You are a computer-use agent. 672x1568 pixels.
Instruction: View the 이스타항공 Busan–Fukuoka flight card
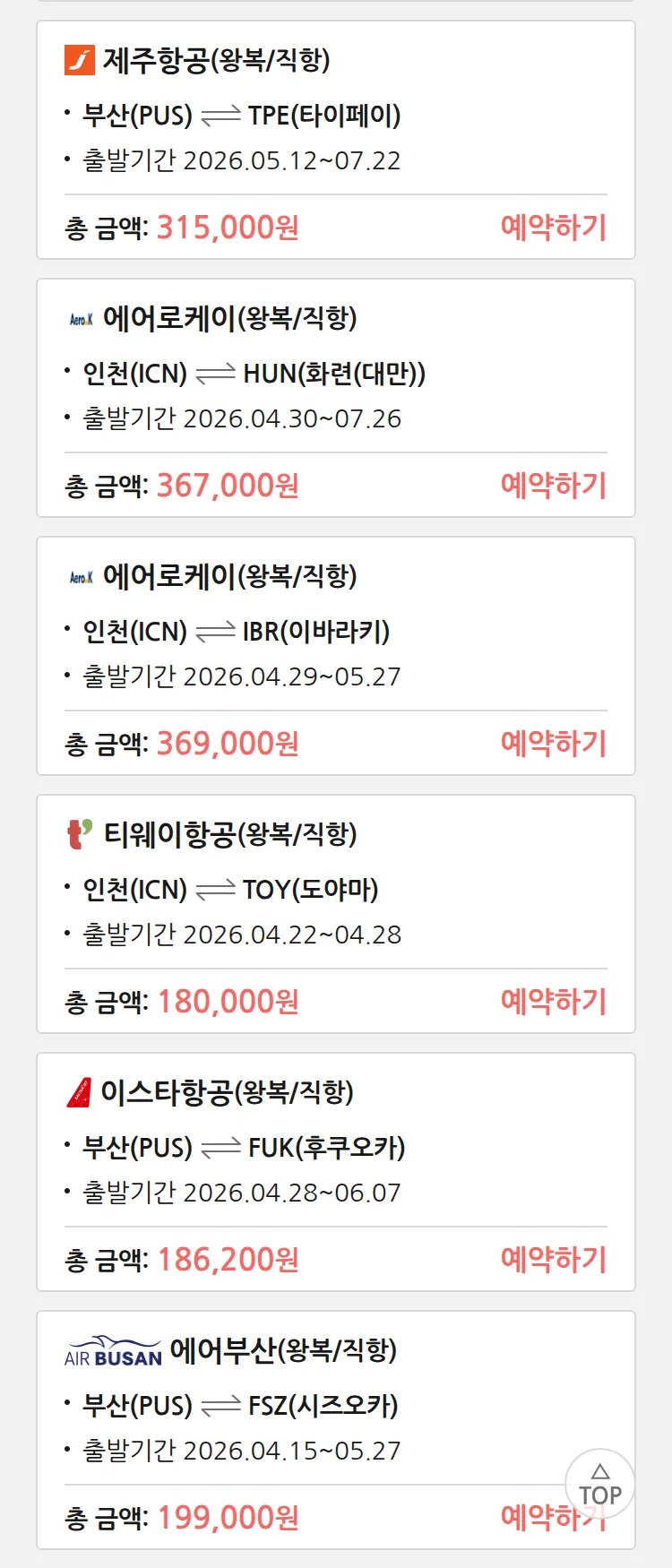pyautogui.click(x=335, y=1149)
